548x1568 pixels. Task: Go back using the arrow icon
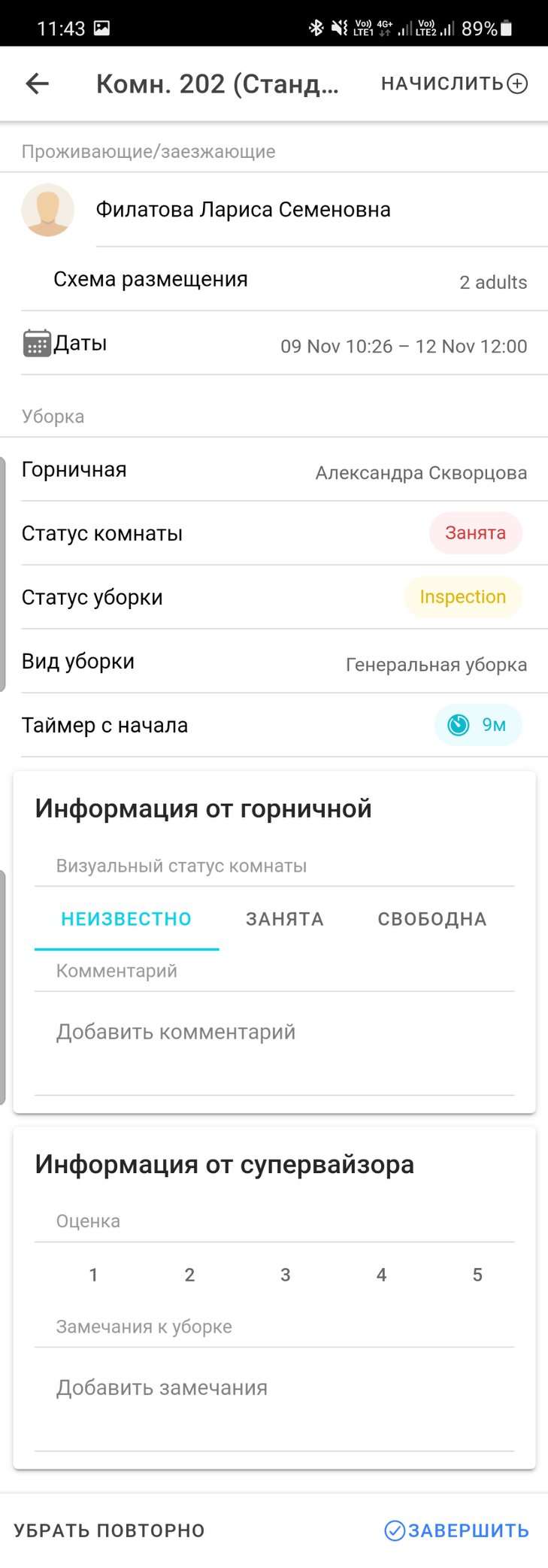37,83
